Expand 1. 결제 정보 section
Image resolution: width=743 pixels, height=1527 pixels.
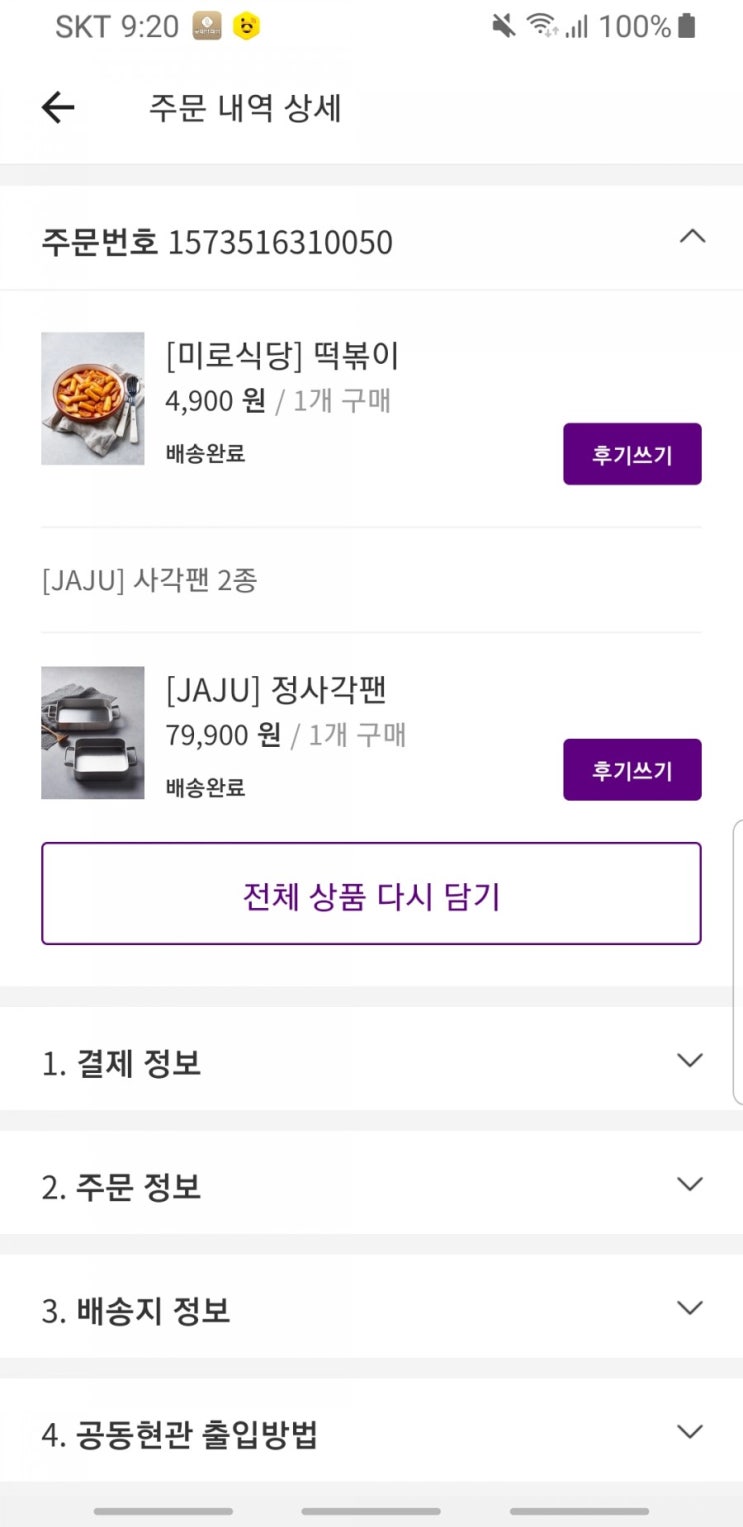pyautogui.click(x=689, y=1061)
